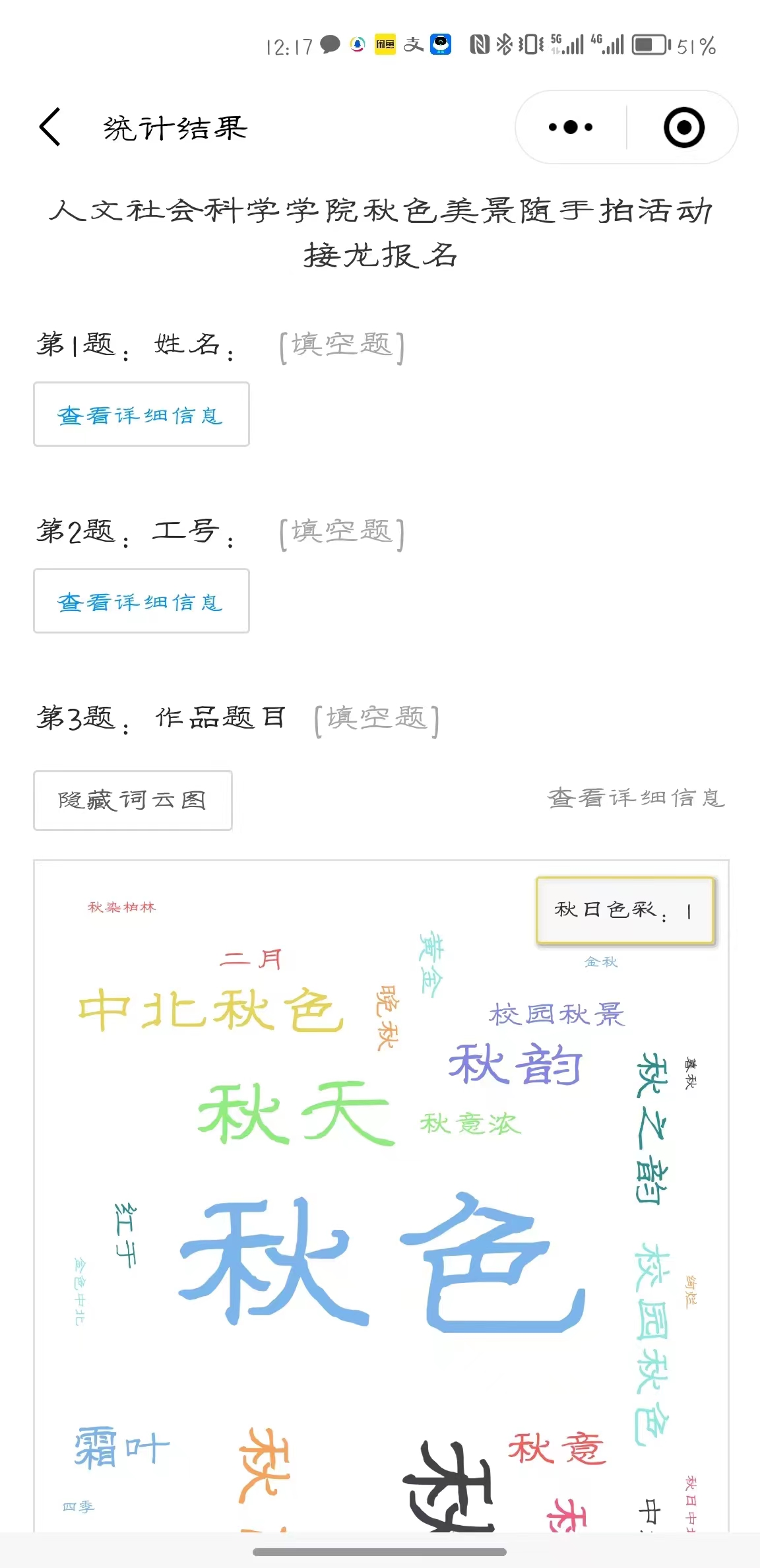Open the mini program more-options menu
Viewport: 760px width, 1568px height.
click(x=571, y=127)
